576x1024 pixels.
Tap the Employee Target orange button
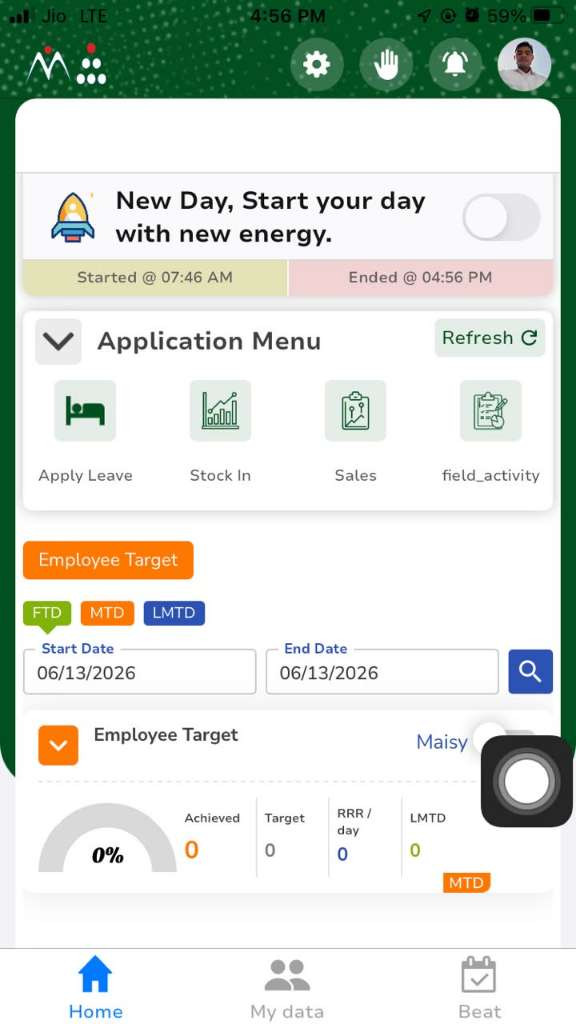108,560
